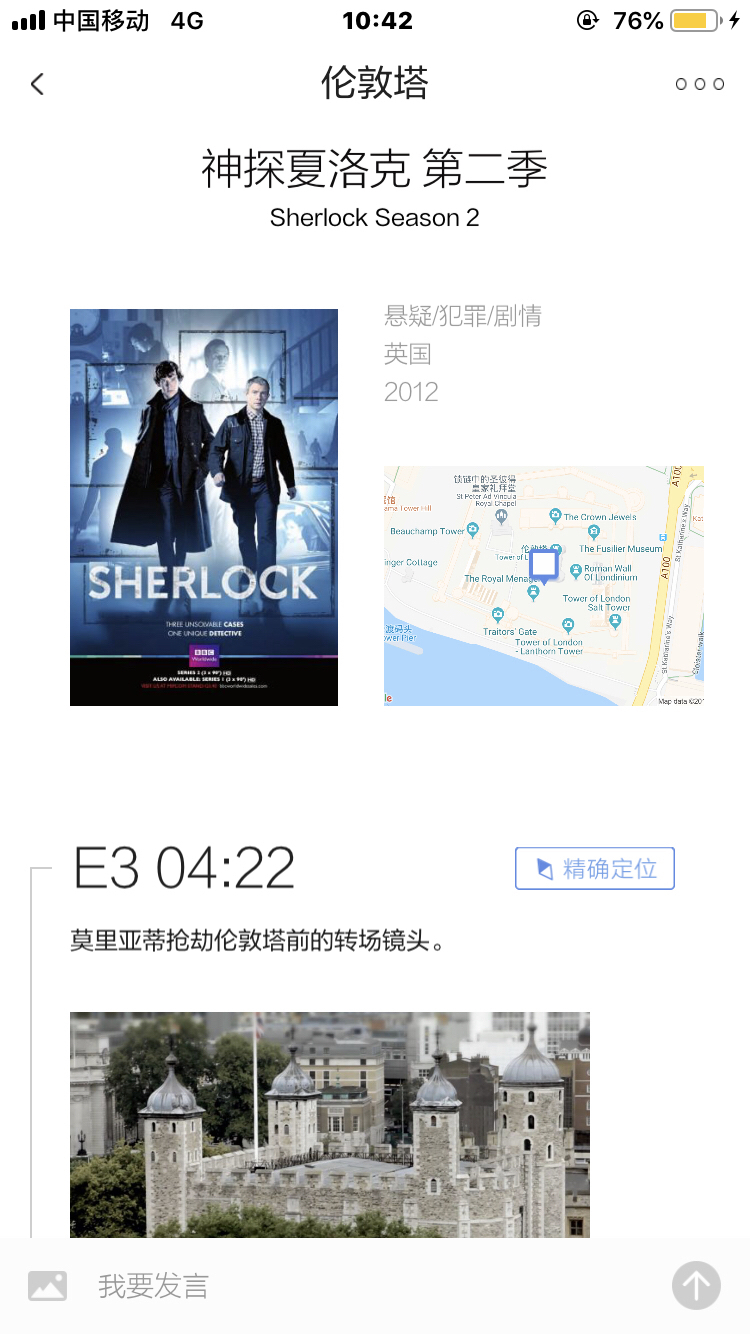The image size is (750, 1334).
Task: View the Tower of London scene photo
Action: 330,1125
